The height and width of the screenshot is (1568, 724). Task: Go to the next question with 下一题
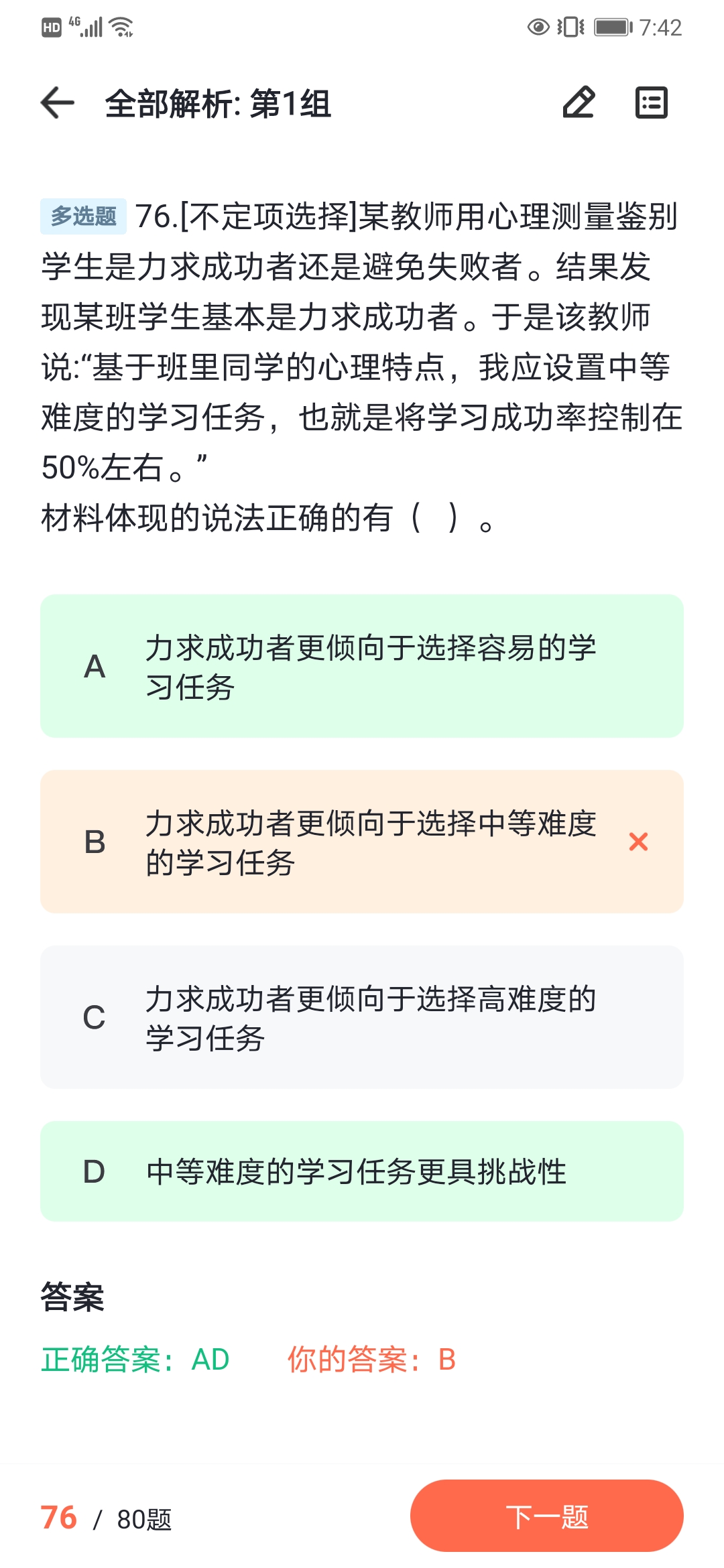pos(547,1516)
